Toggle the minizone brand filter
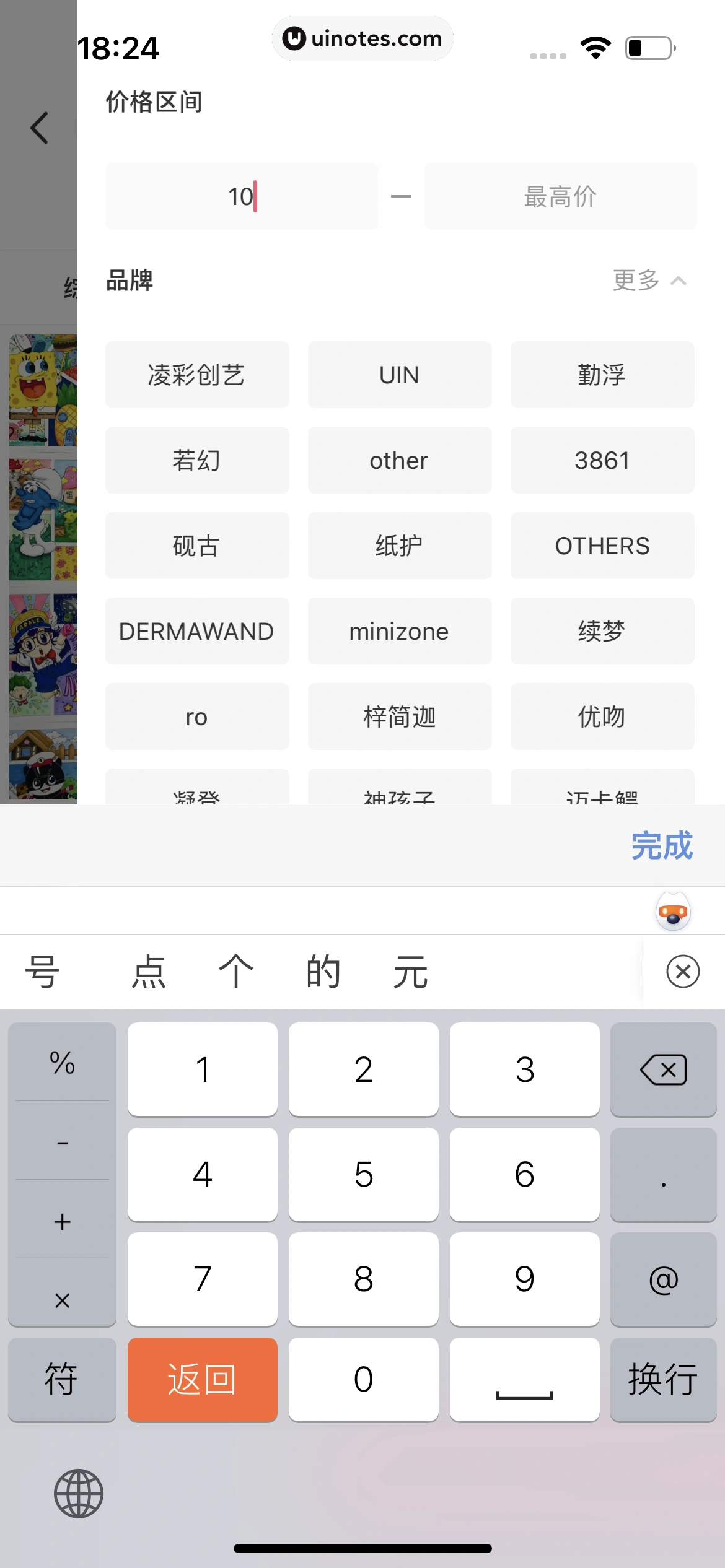Viewport: 725px width, 1568px height. 399,631
